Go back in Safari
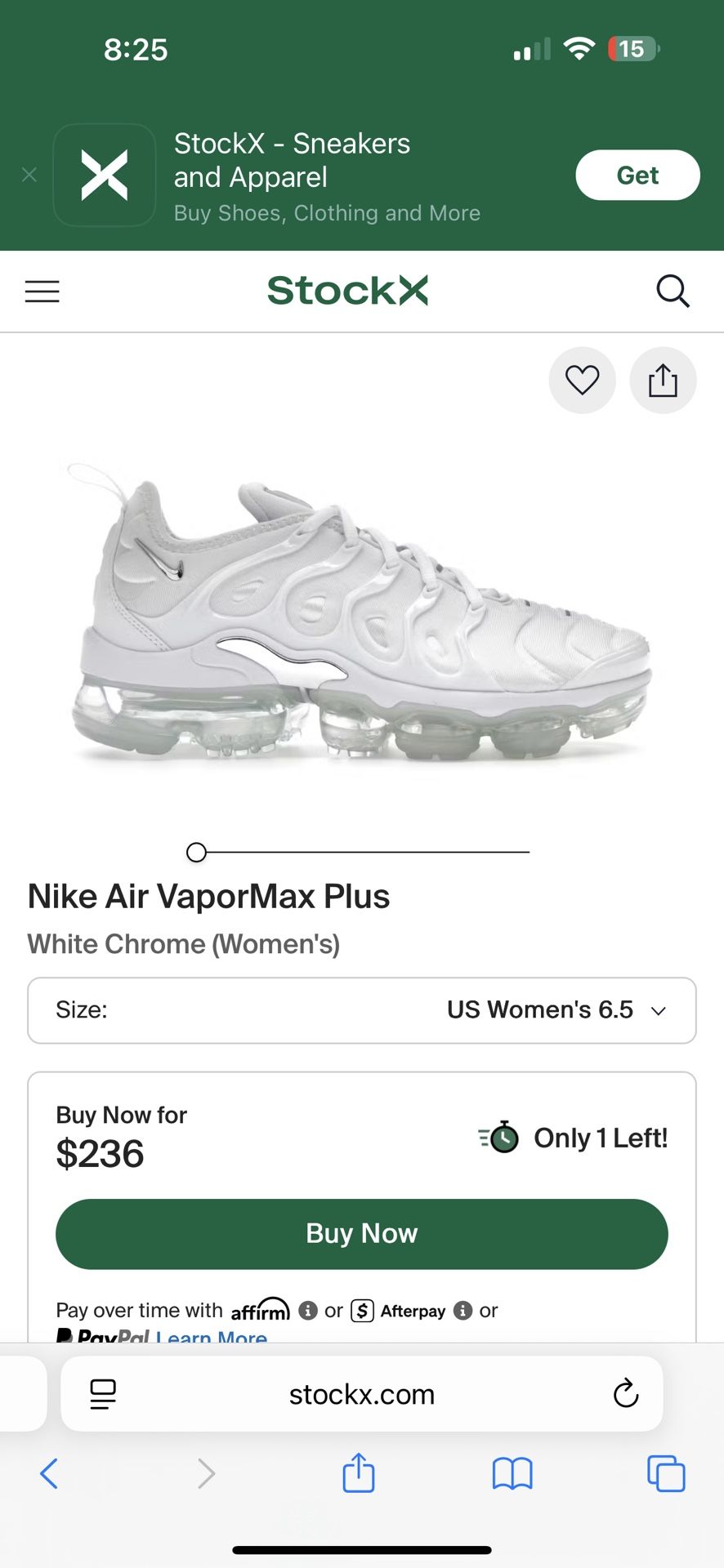 point(49,1474)
